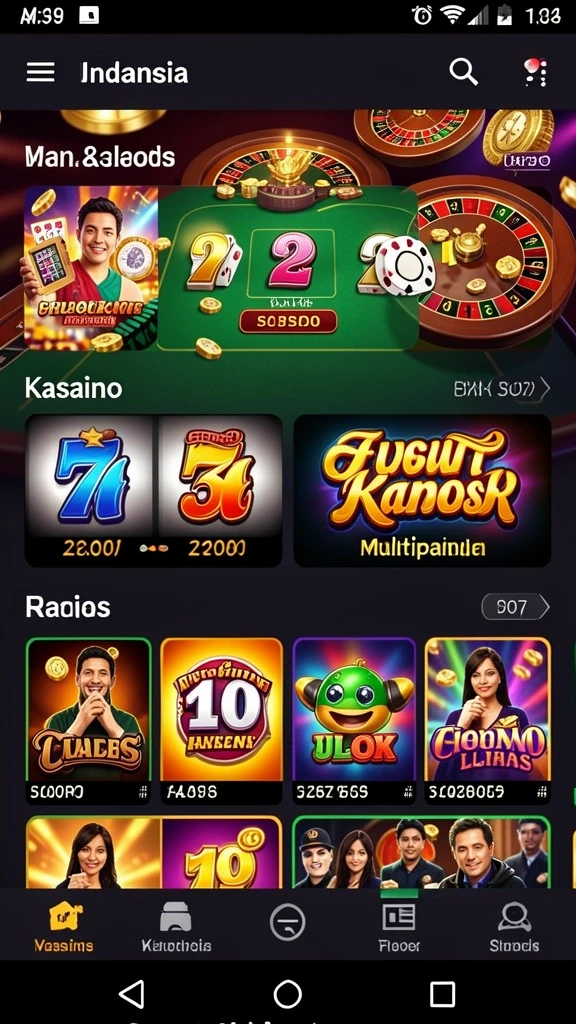576x1024 pixels.
Task: Open the promo banner with smiling man
Action: (91, 268)
